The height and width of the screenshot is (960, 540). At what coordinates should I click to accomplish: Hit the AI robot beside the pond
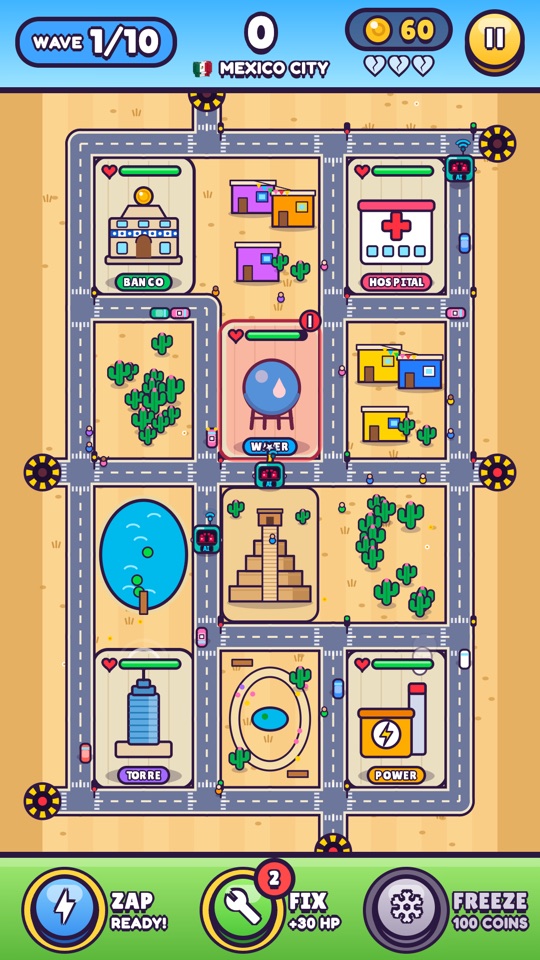tap(207, 538)
